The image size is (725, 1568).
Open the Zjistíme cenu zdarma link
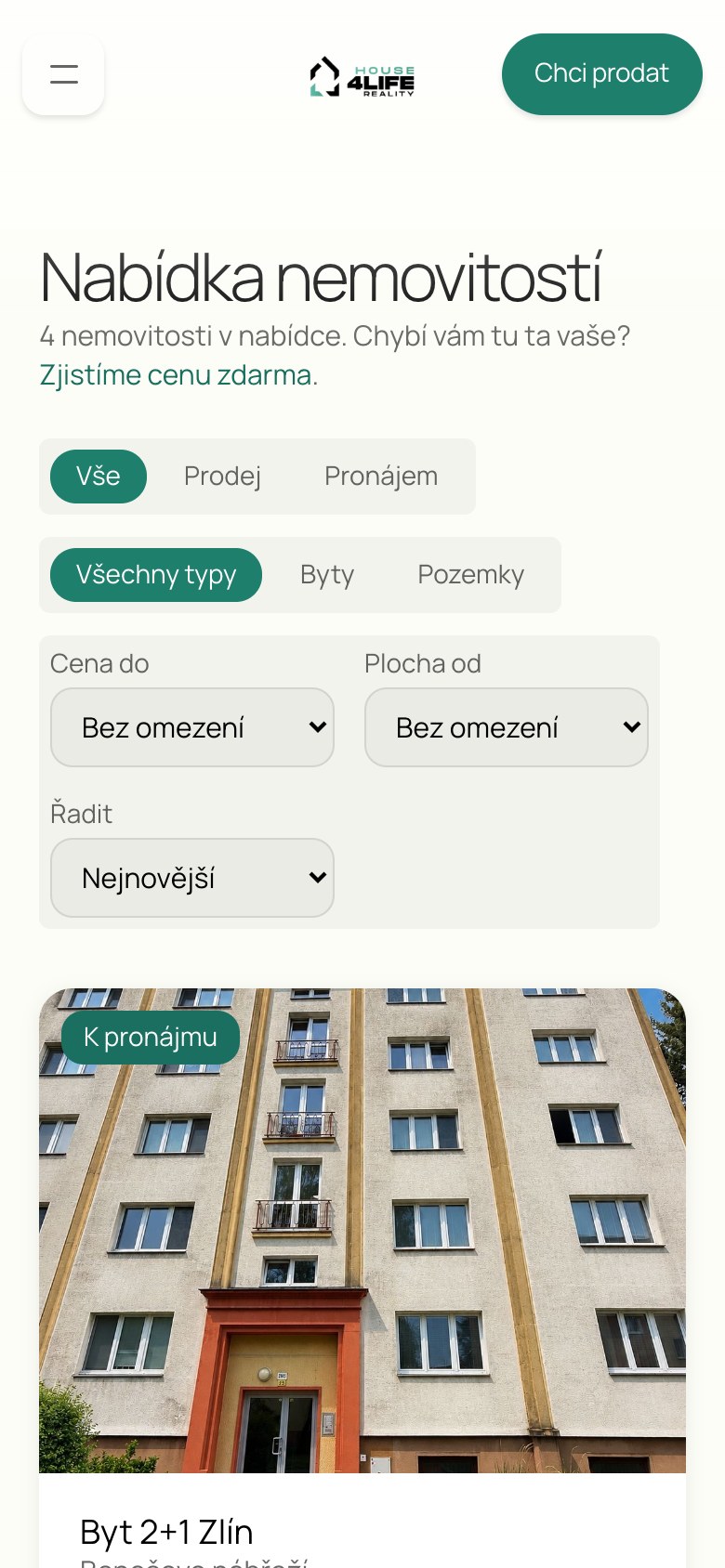pos(176,375)
